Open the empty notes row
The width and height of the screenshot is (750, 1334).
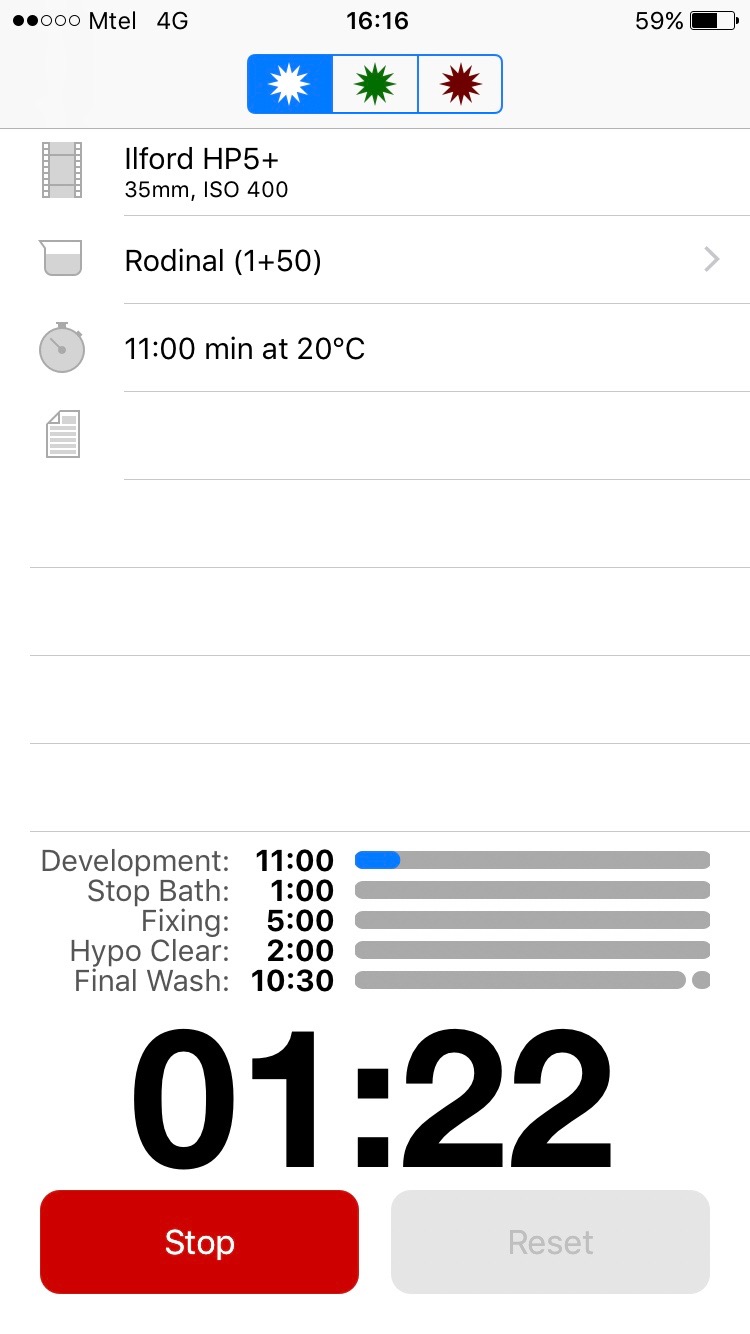pos(400,436)
